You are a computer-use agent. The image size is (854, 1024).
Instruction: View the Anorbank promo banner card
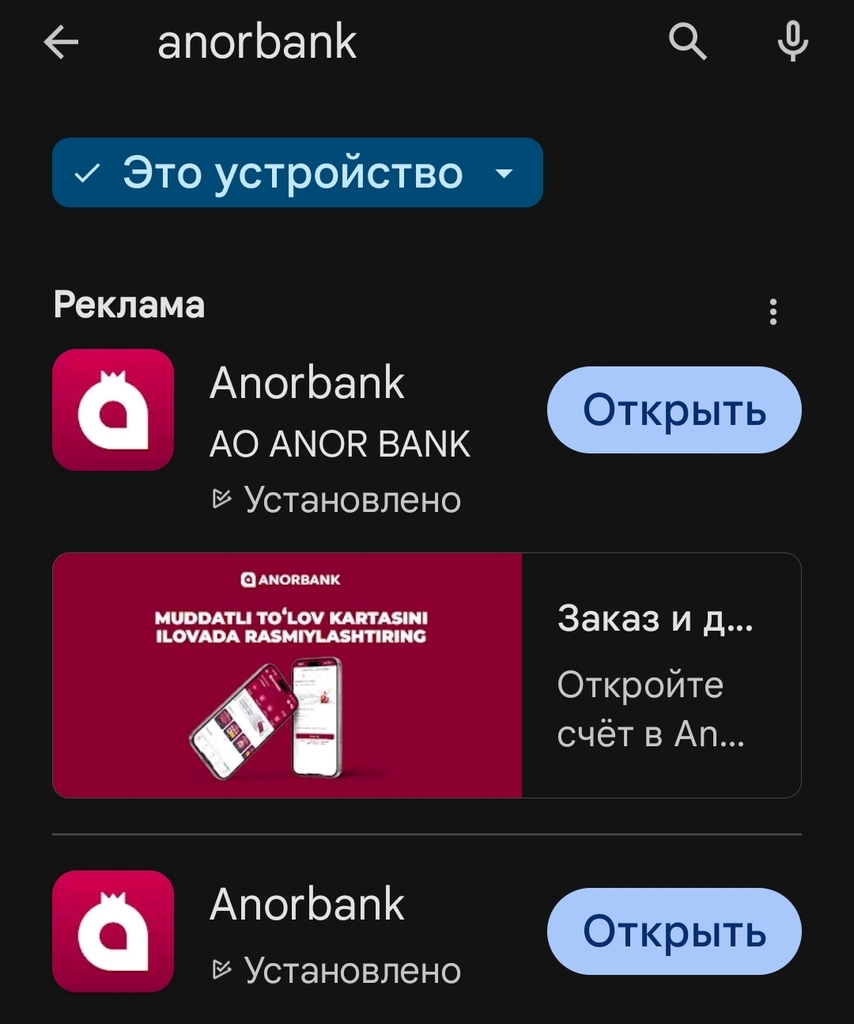tap(427, 675)
